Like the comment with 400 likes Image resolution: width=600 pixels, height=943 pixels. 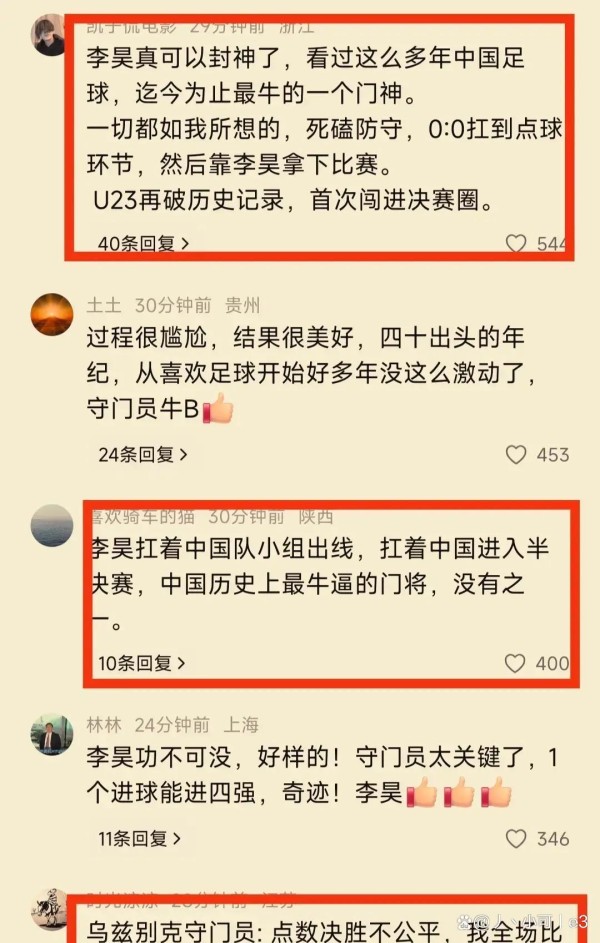pos(515,663)
